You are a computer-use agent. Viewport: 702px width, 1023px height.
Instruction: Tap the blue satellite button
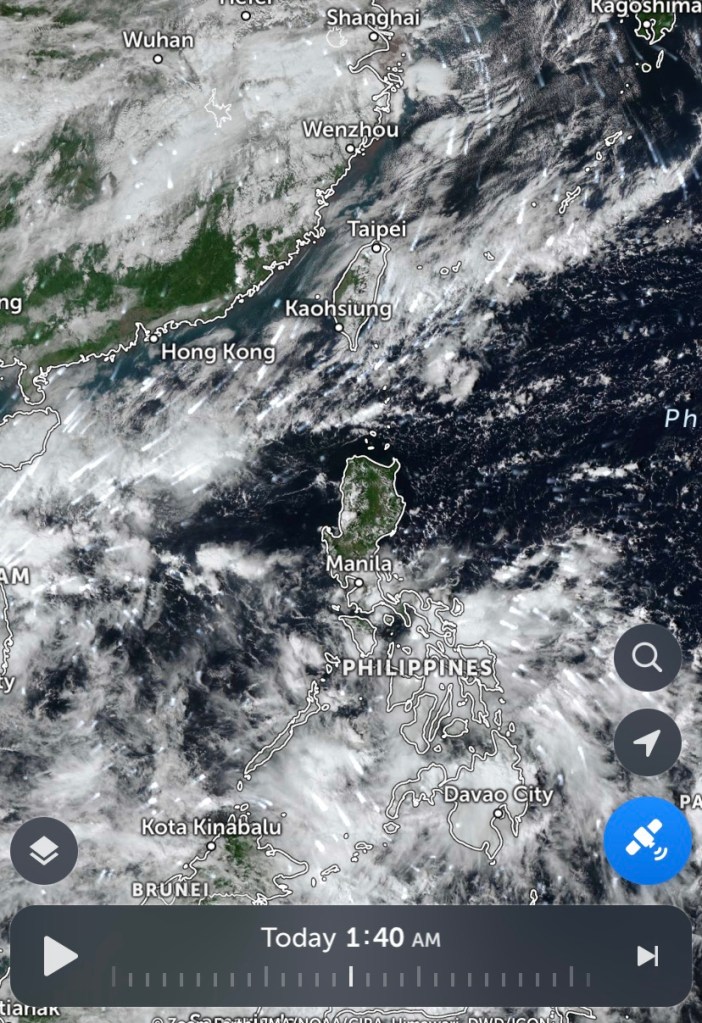[x=647, y=840]
